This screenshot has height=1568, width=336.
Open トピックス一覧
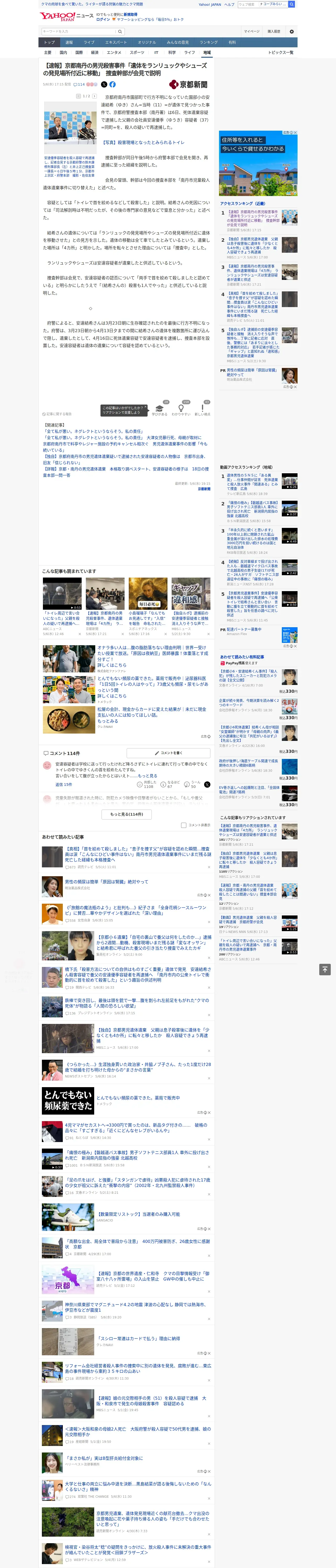[x=281, y=52]
